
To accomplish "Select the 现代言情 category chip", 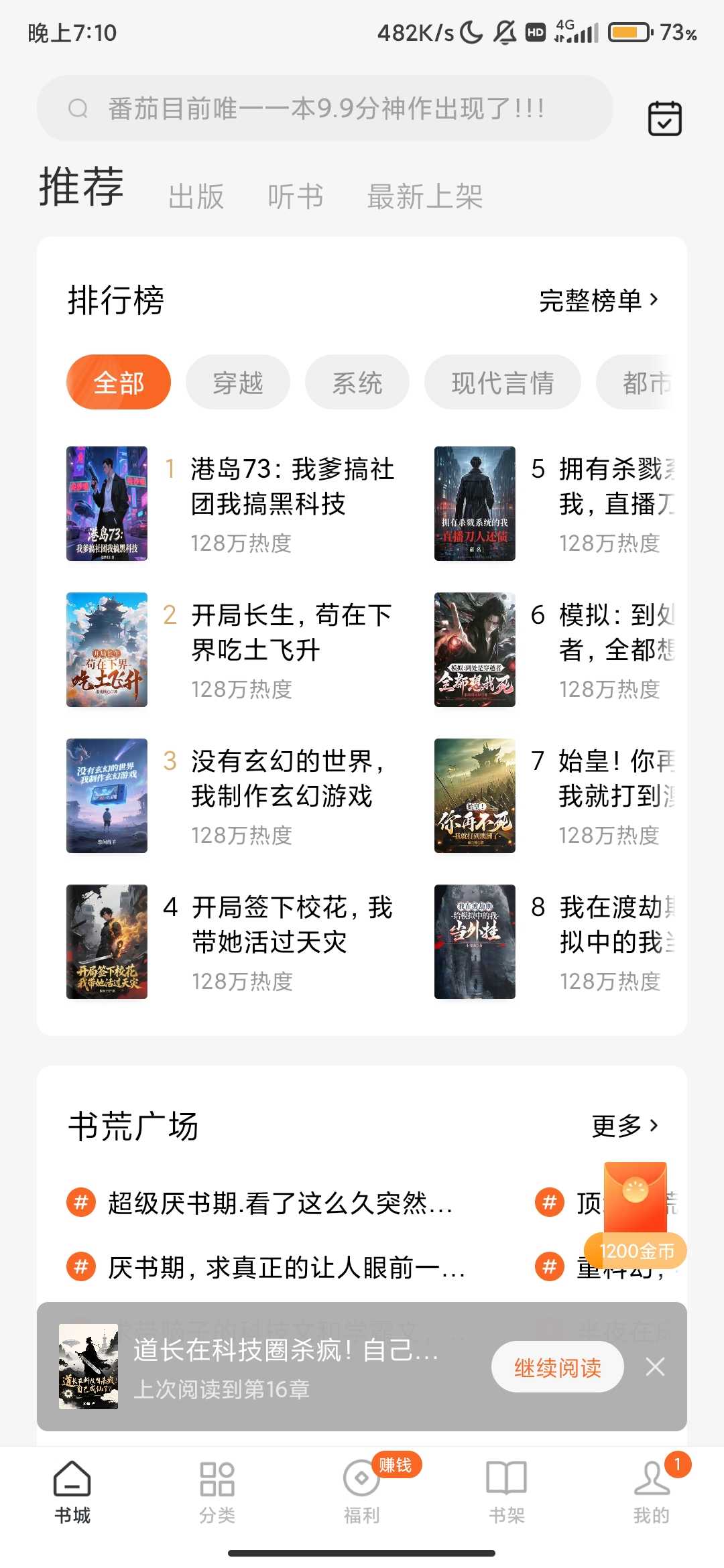I will (503, 382).
